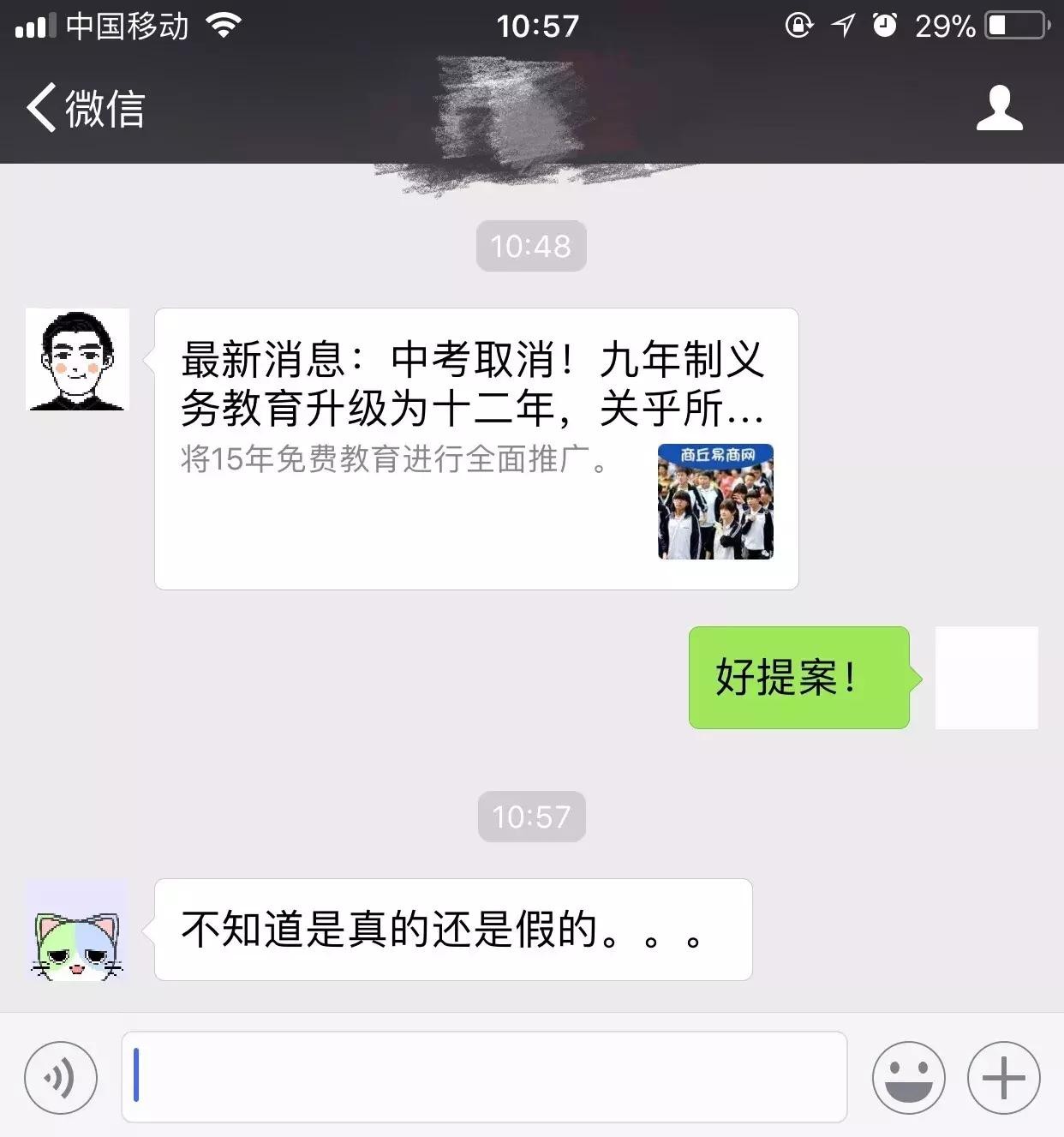This screenshot has height=1137, width=1064.
Task: Open the chat info profile icon
Action: [x=999, y=108]
